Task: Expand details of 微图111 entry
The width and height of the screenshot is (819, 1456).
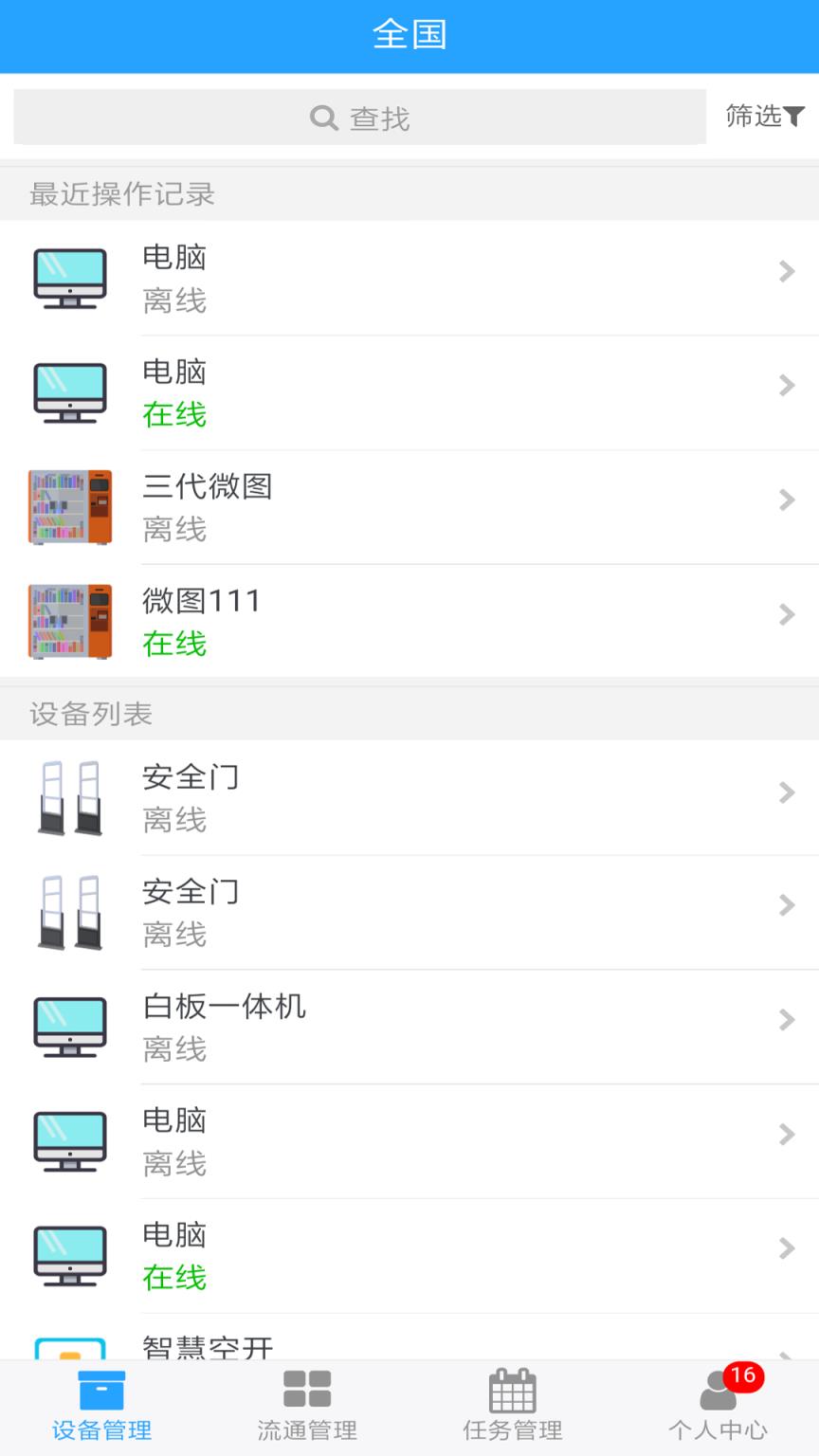Action: [787, 614]
